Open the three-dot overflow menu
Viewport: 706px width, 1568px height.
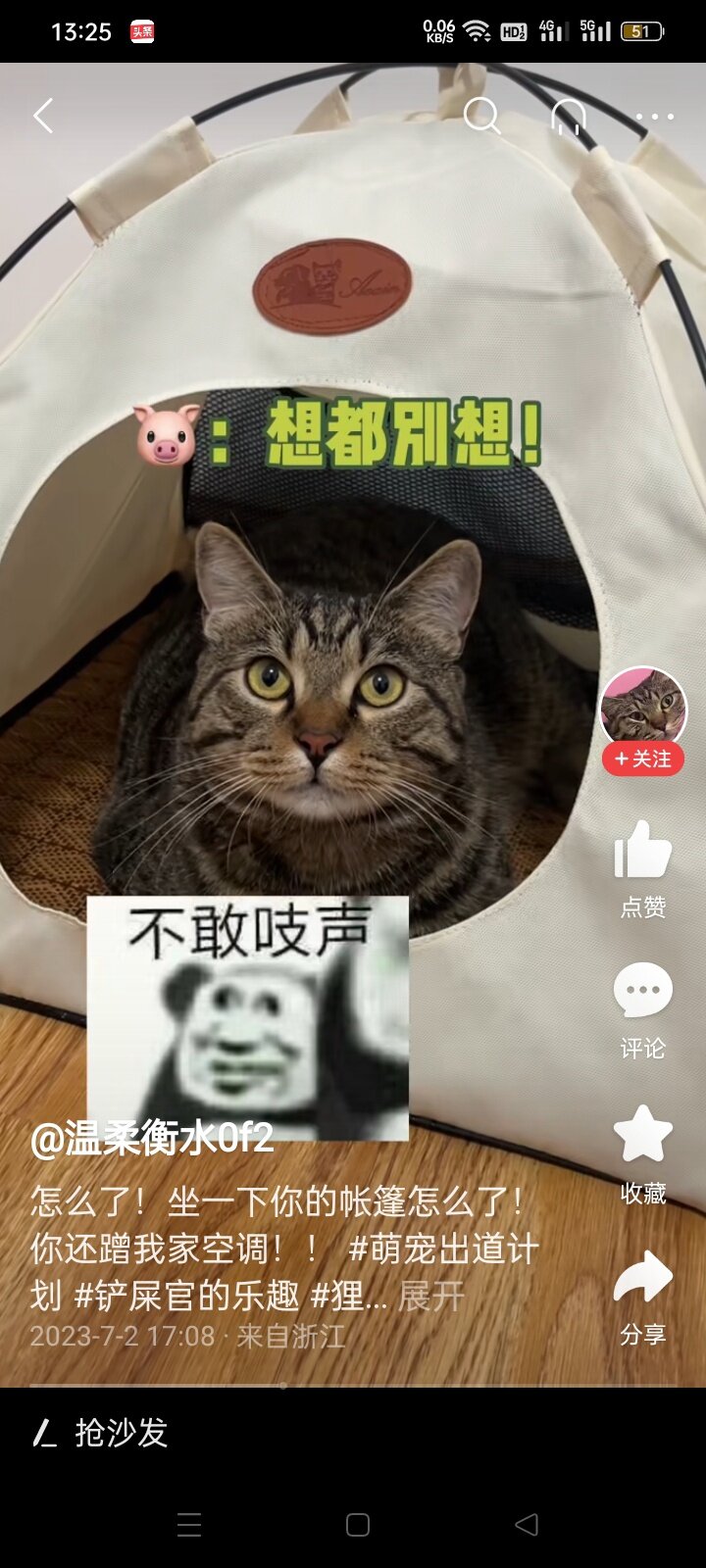pos(655,116)
